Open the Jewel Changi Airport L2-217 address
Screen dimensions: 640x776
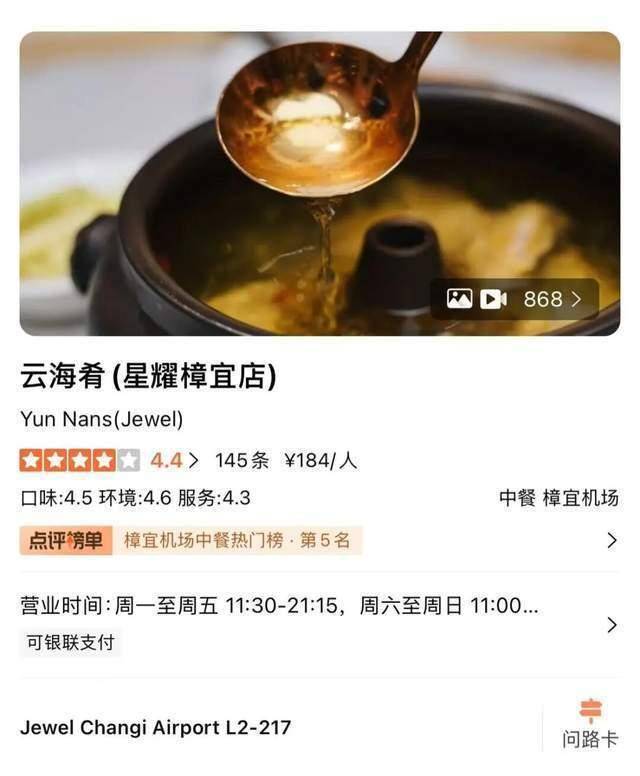coord(155,727)
